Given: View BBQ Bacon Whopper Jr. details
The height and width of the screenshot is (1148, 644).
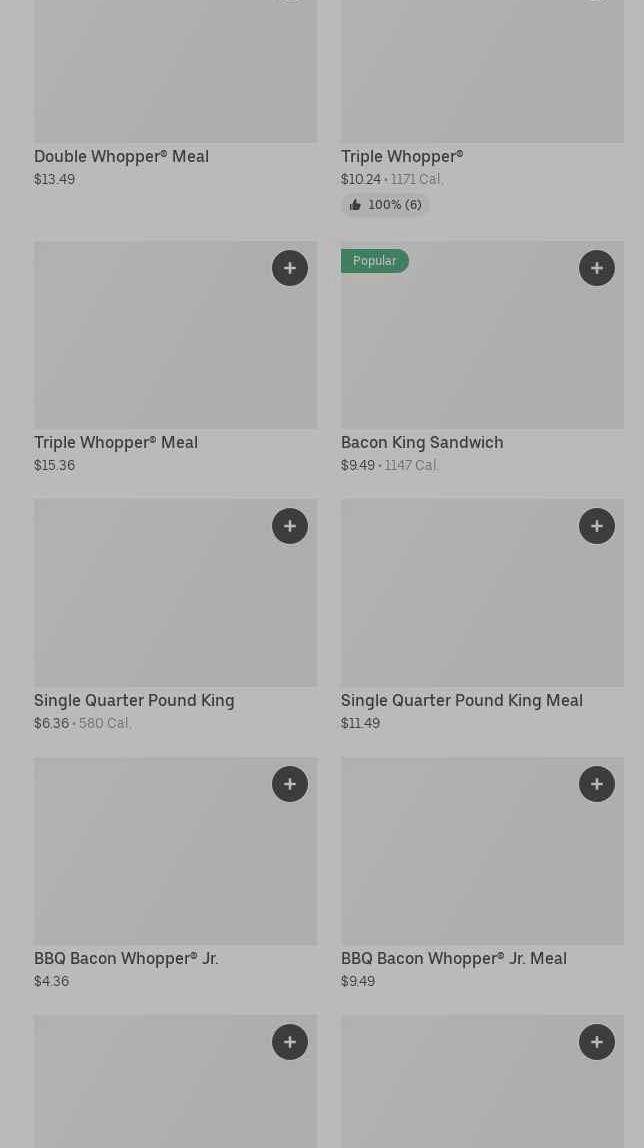Looking at the screenshot, I should coord(126,958).
